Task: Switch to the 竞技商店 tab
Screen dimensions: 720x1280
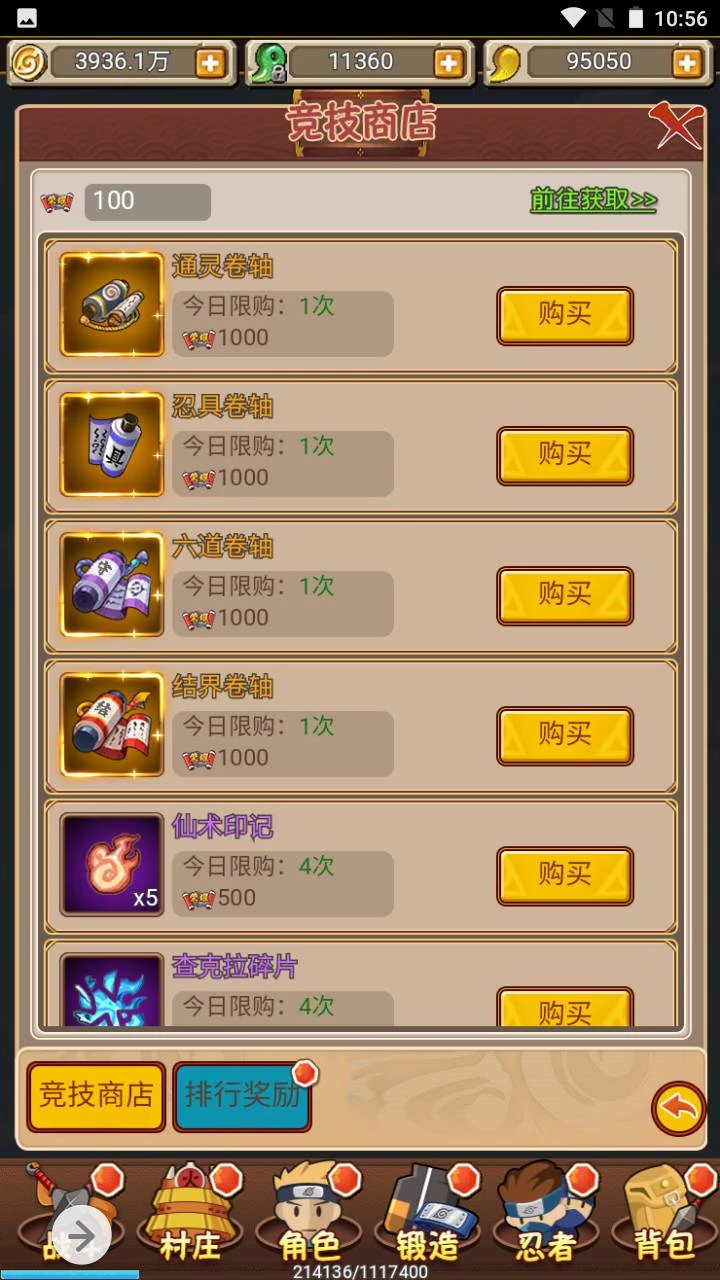Action: tap(96, 1096)
